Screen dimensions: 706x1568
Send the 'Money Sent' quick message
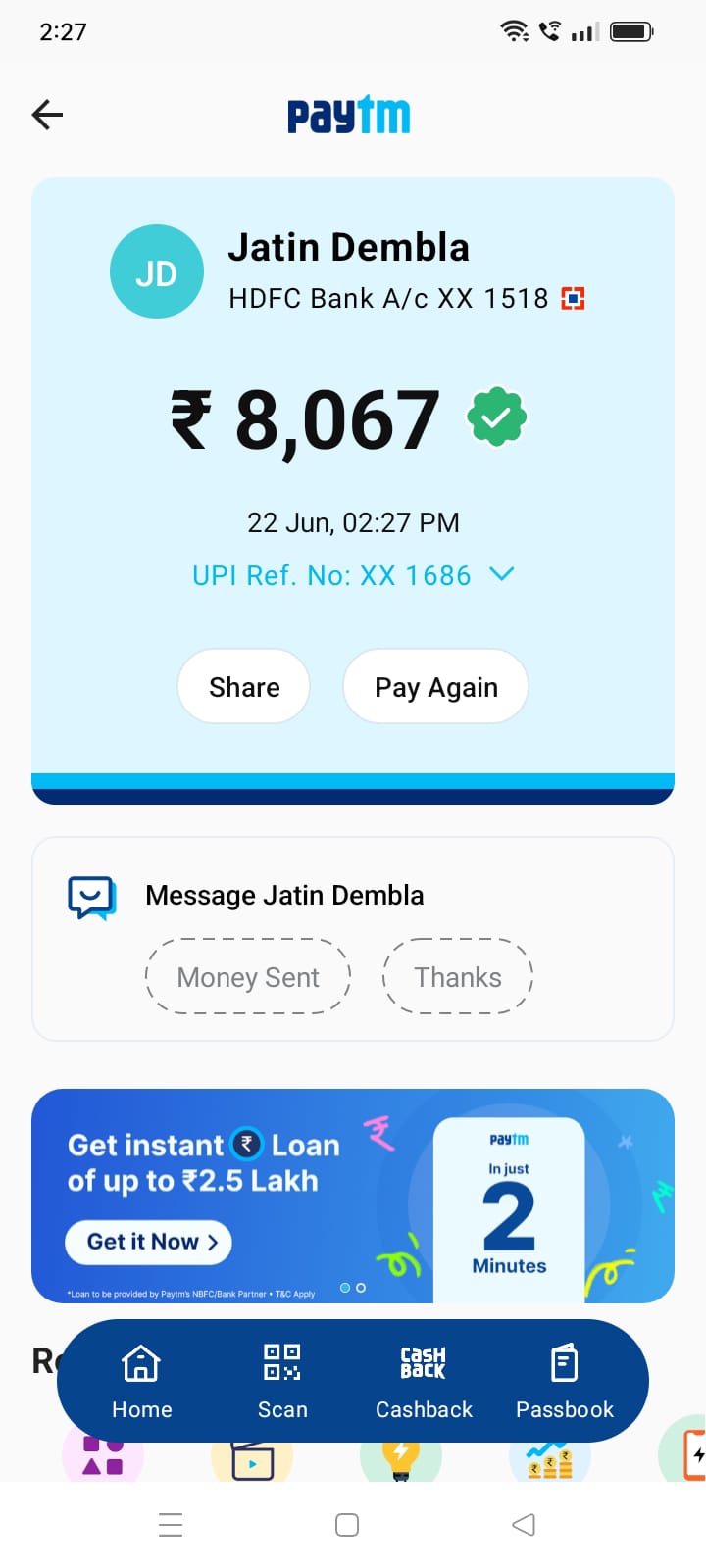pyautogui.click(x=248, y=977)
